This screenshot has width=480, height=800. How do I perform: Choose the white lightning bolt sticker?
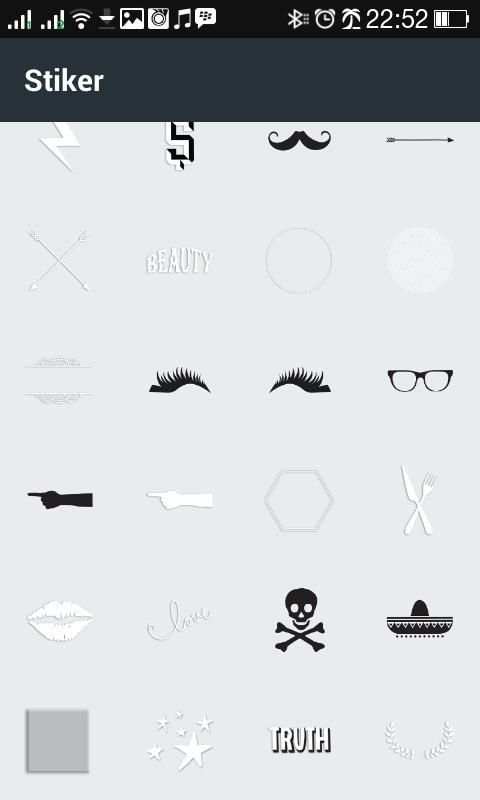(x=60, y=145)
